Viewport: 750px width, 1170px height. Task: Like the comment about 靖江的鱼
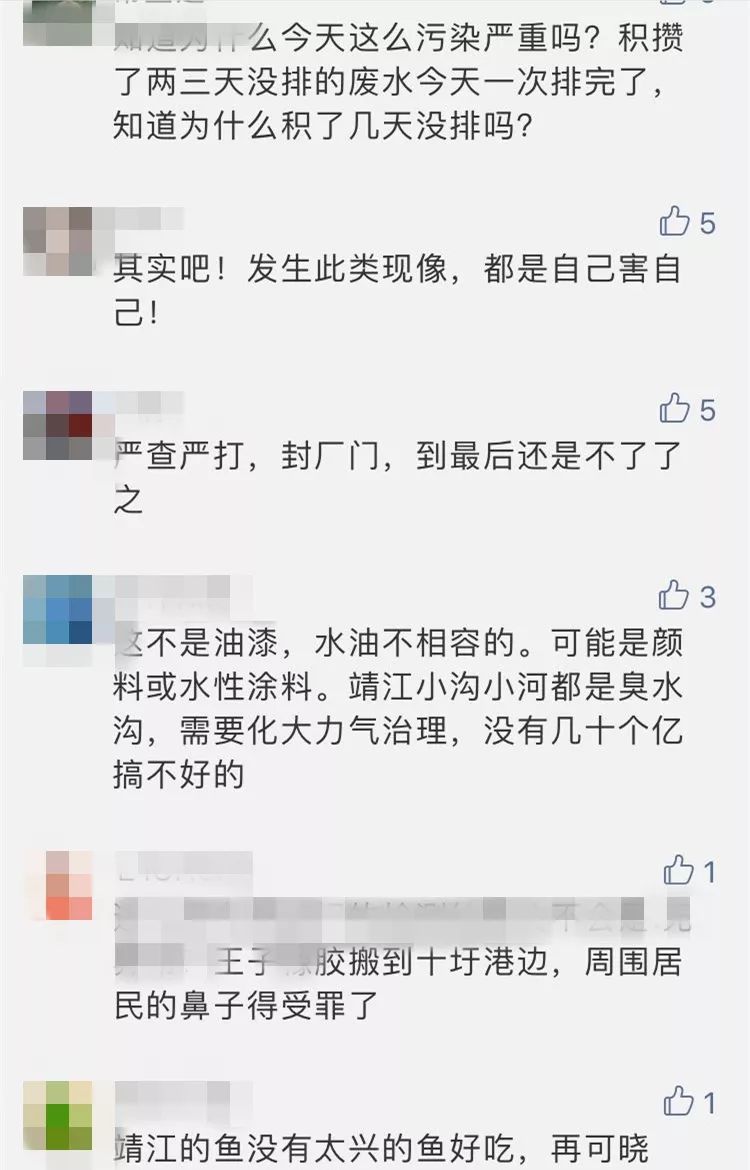[679, 1102]
